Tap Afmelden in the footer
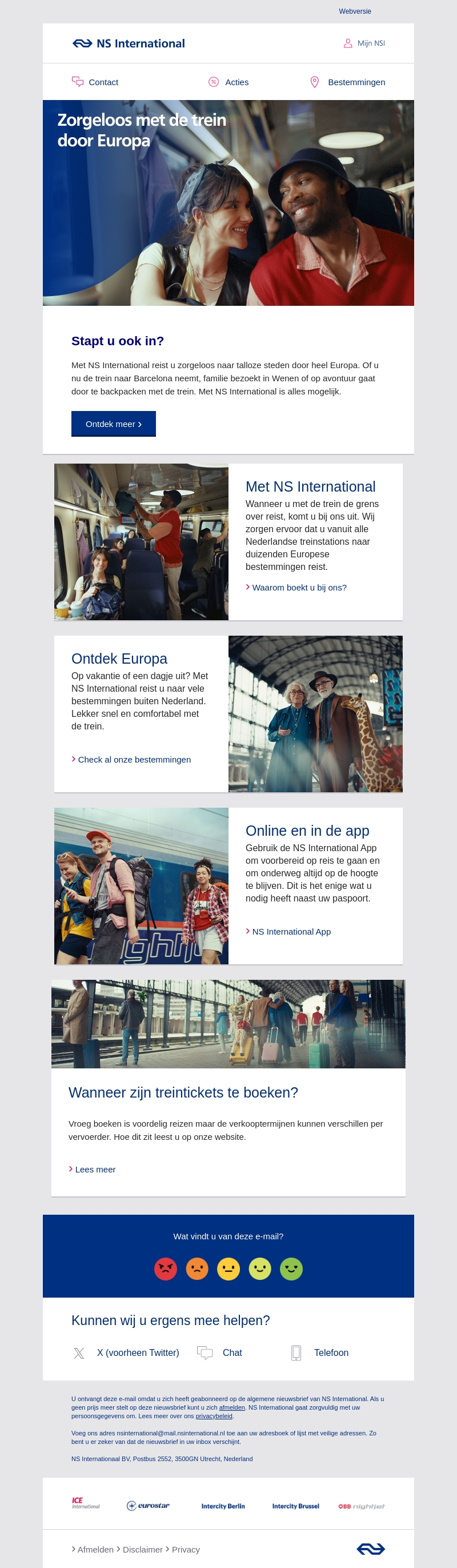457x1568 pixels. [x=95, y=1550]
